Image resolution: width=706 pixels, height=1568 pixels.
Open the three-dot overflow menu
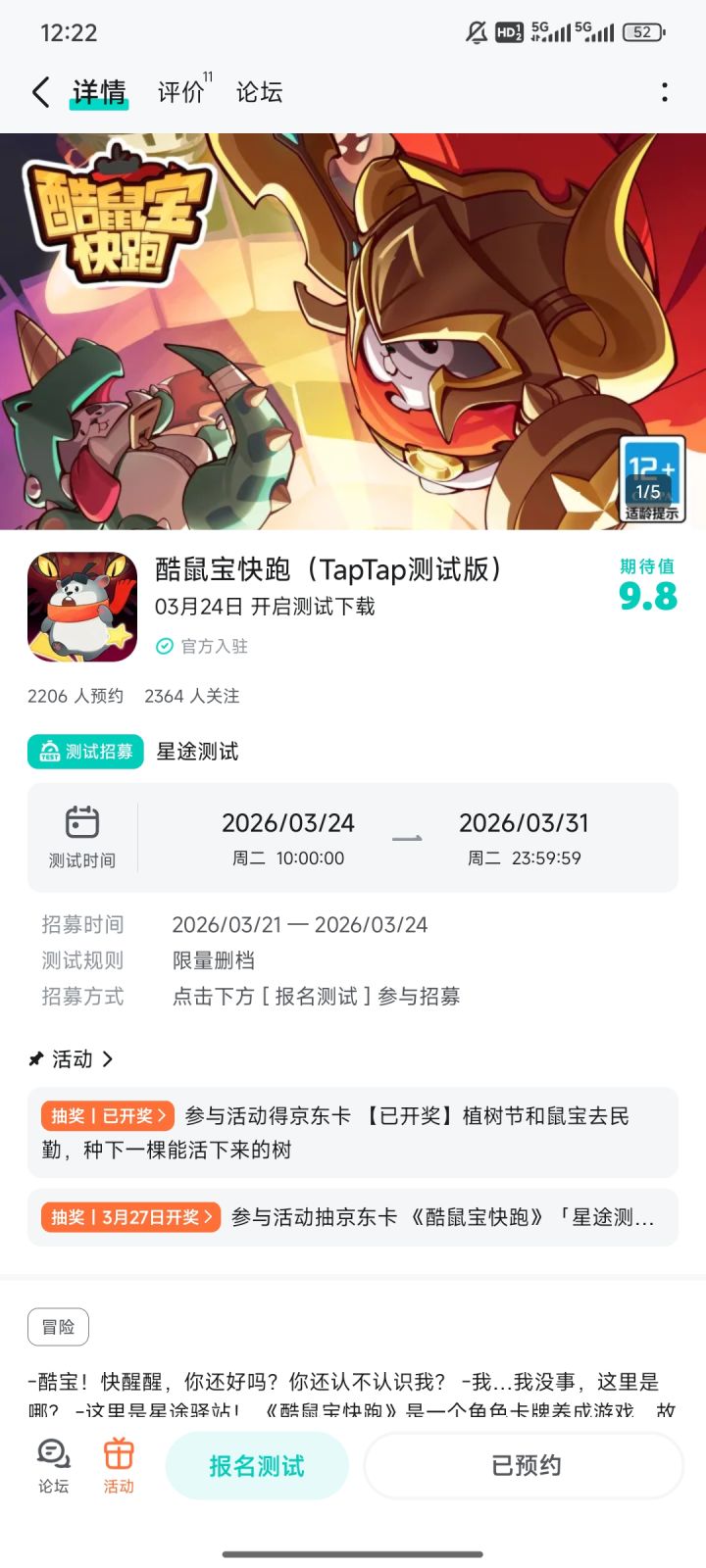(666, 91)
